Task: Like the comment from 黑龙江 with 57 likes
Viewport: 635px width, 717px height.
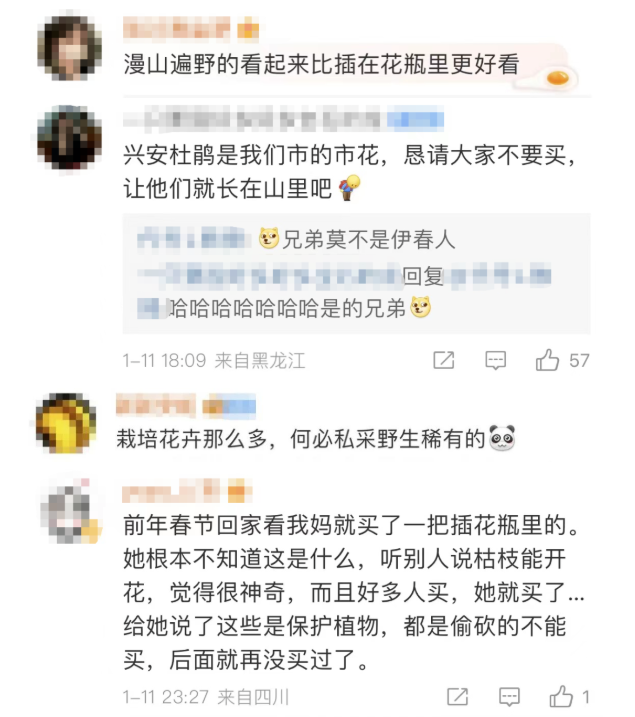Action: coord(547,361)
